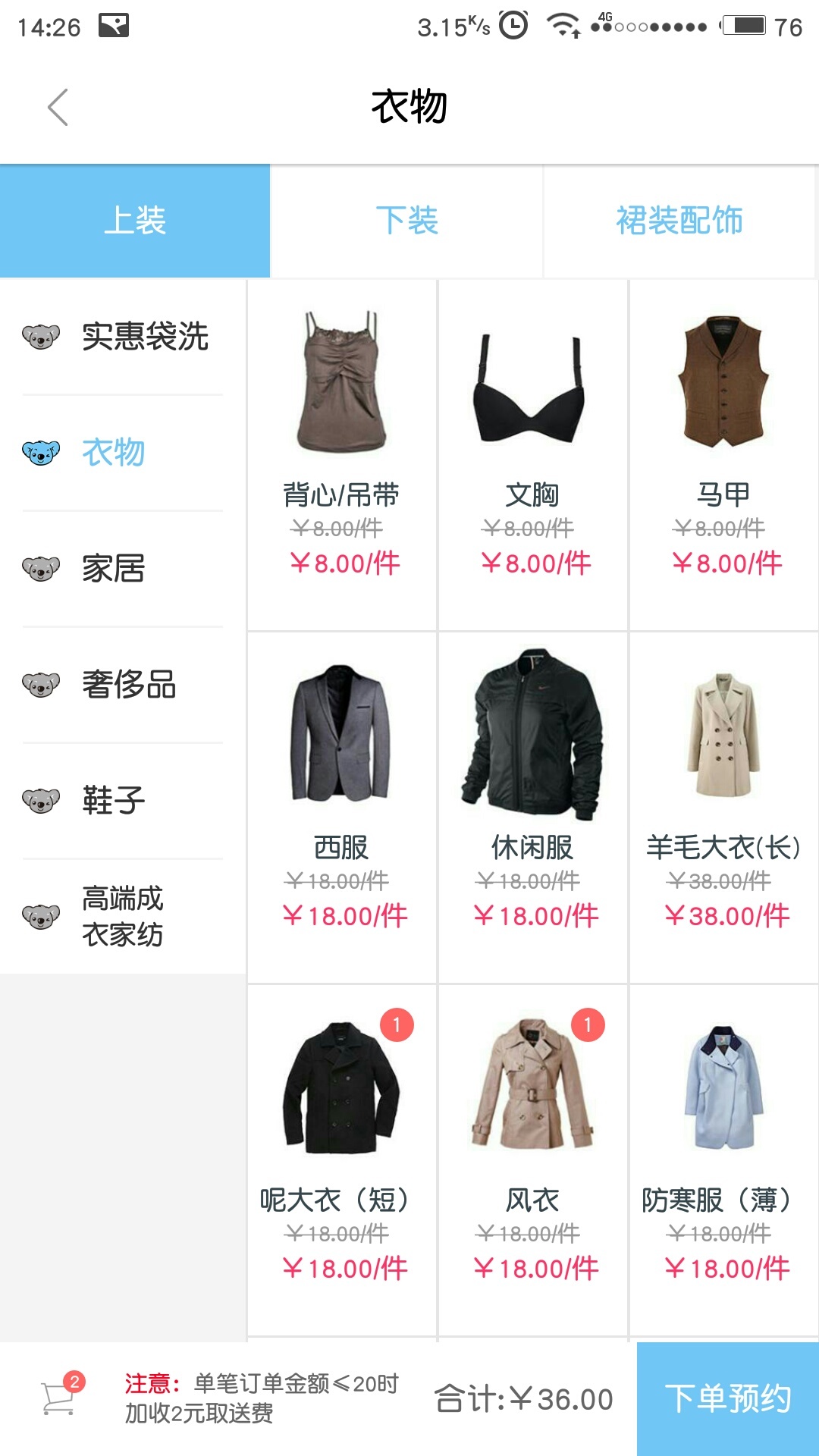Select the 上装 tab
819x1456 pixels.
pos(135,221)
